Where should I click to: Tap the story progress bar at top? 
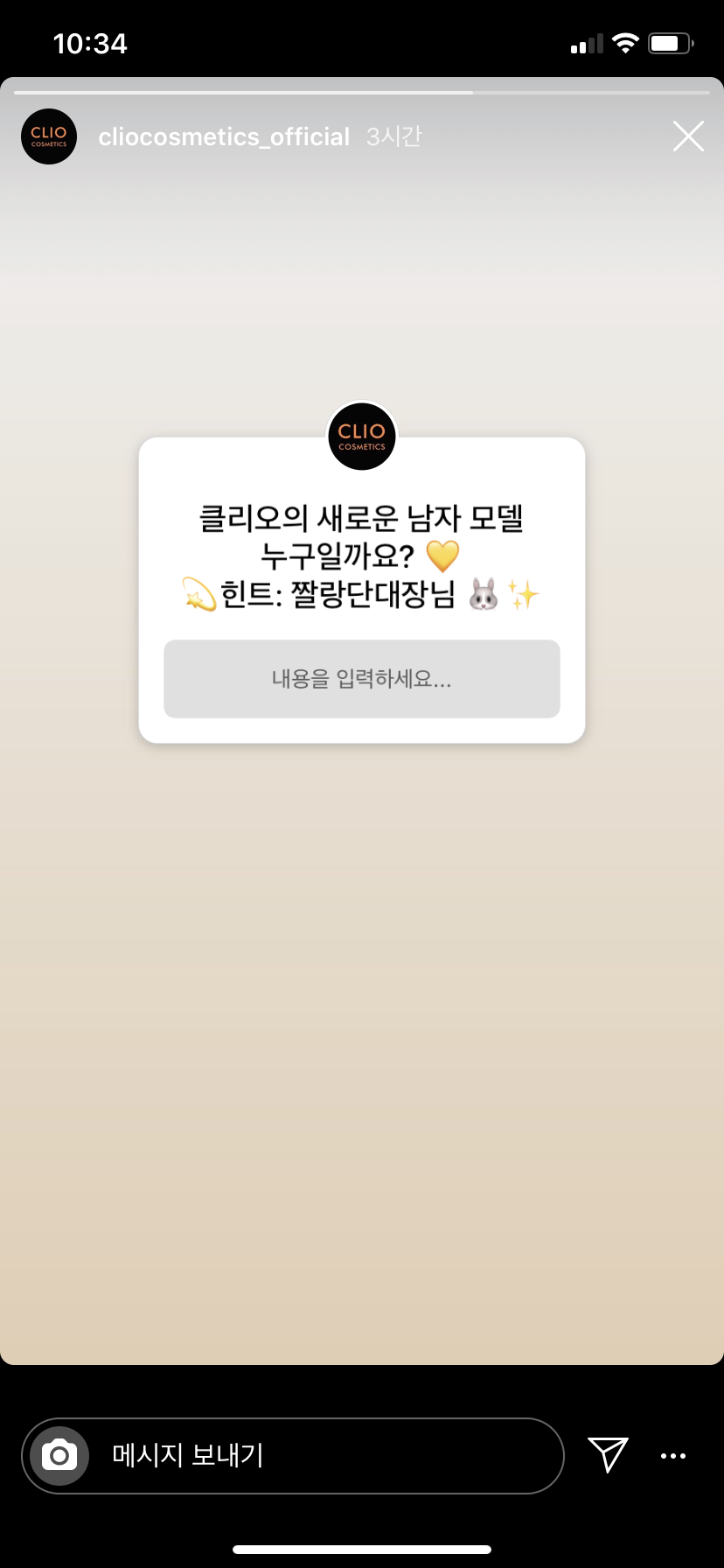362,91
